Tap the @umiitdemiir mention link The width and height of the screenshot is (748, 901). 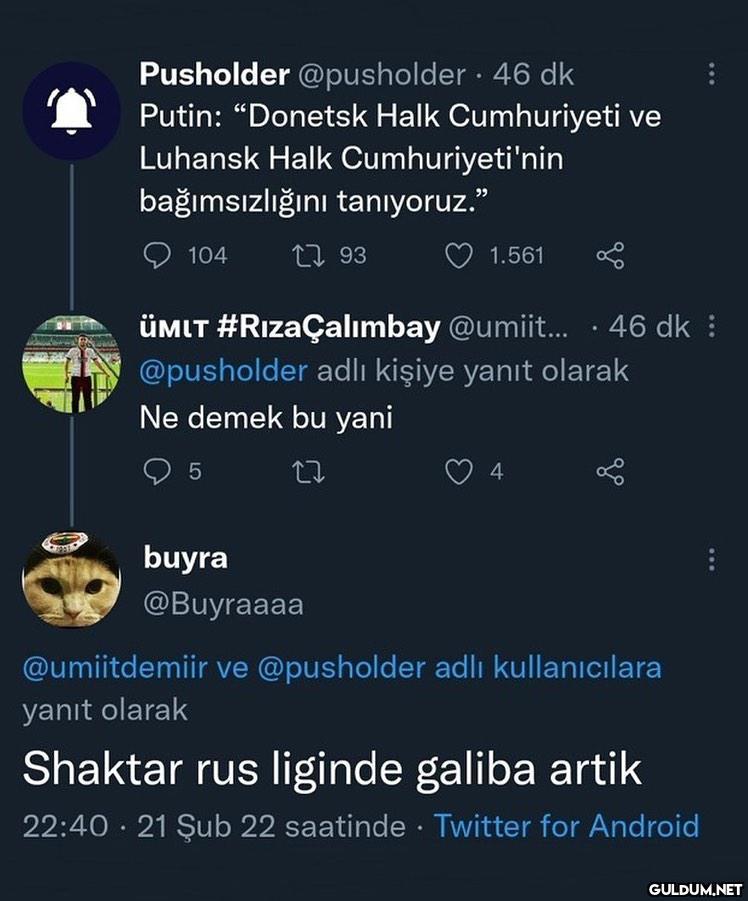point(116,667)
